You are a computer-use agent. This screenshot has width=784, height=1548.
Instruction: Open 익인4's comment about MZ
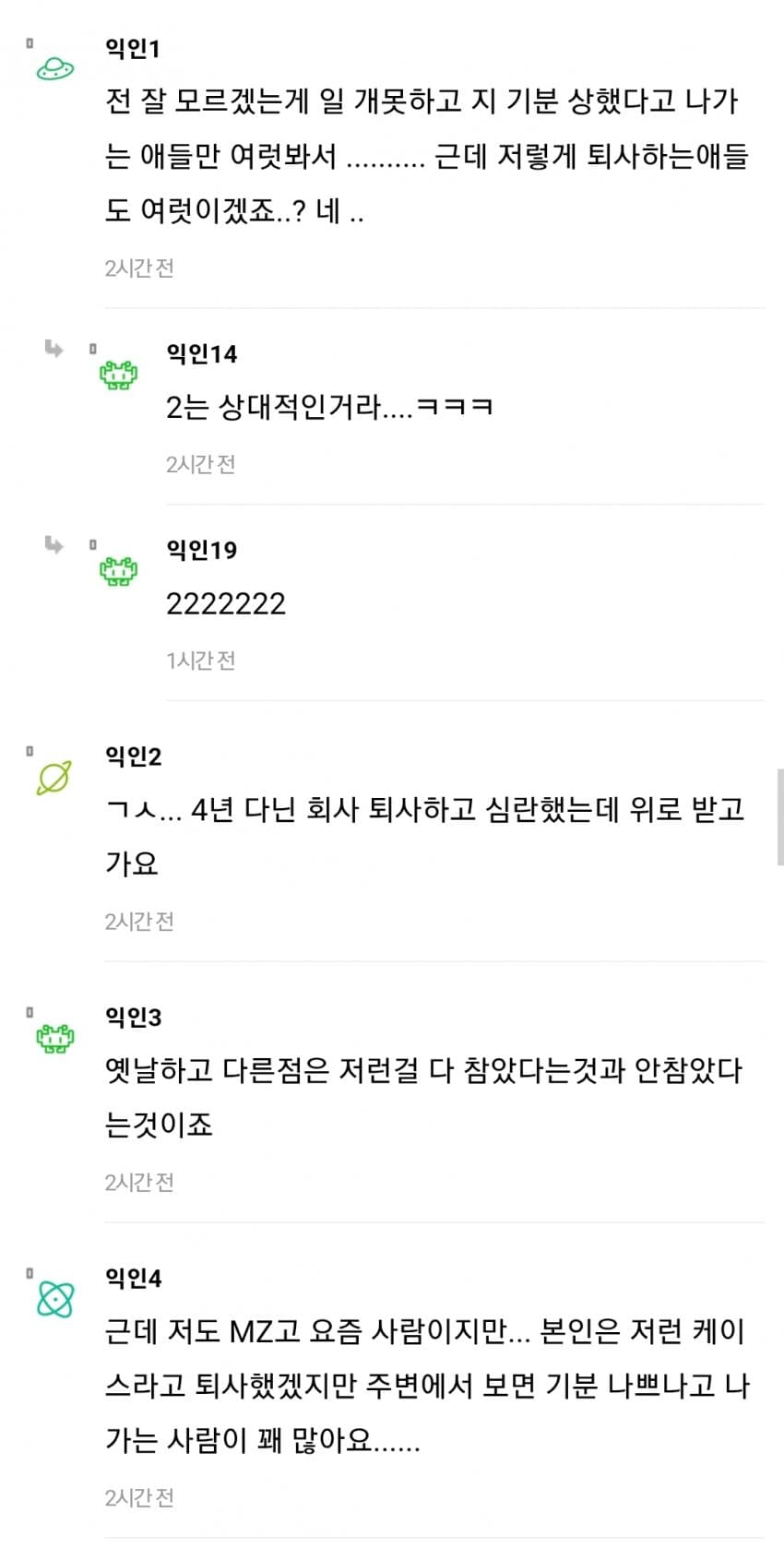click(424, 1385)
